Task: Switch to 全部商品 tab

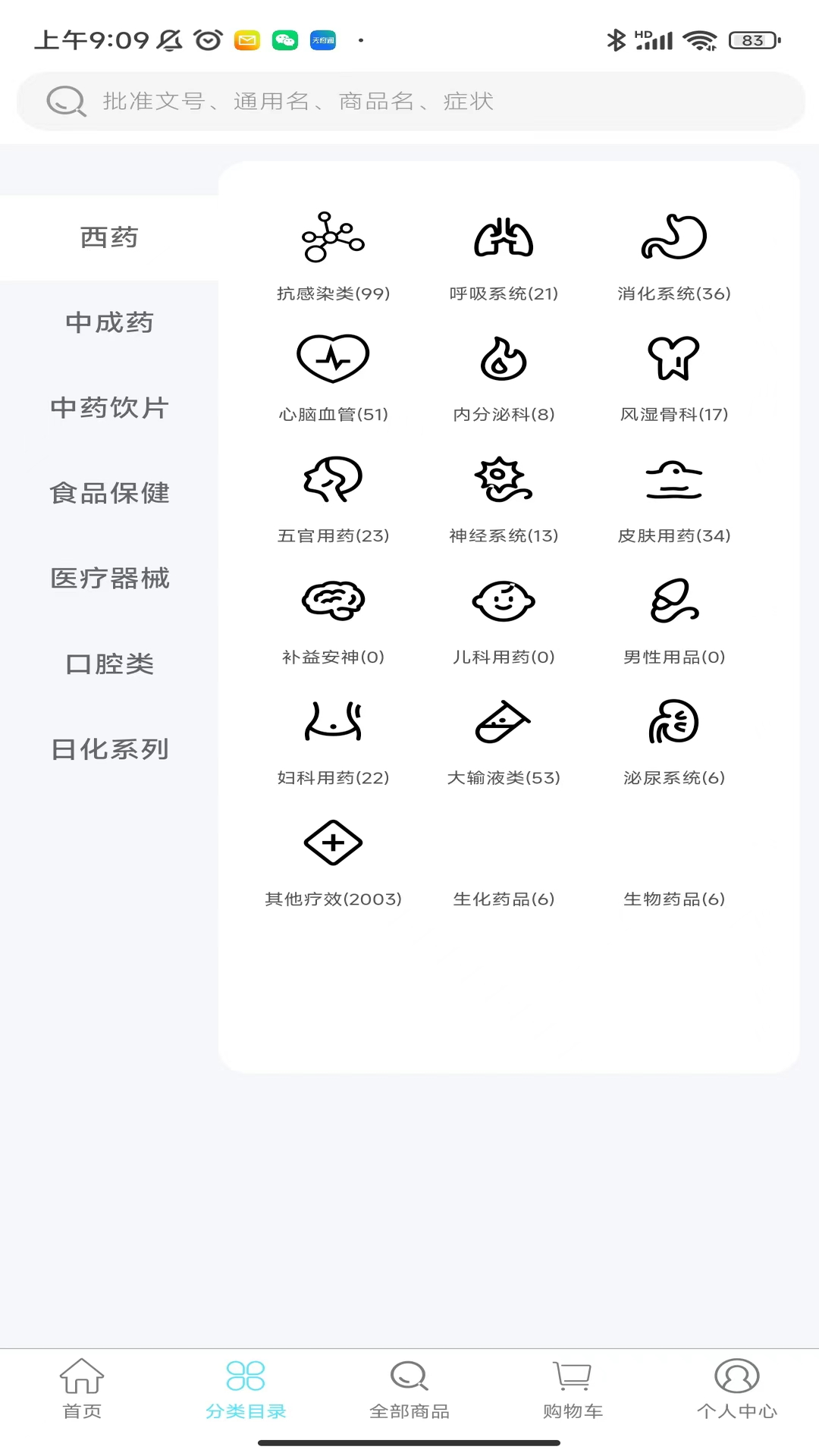Action: click(409, 1388)
